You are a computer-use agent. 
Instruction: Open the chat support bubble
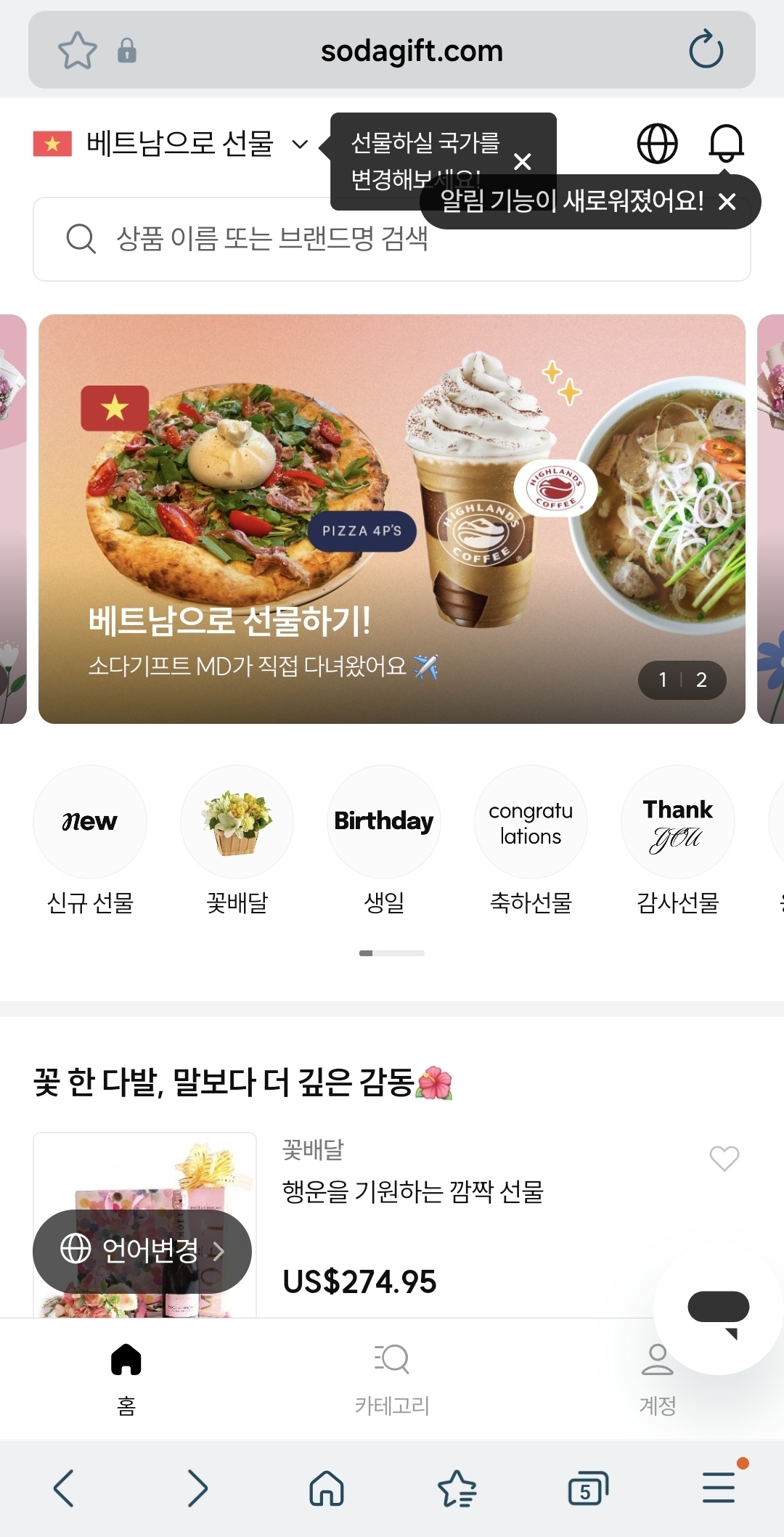(x=717, y=1311)
